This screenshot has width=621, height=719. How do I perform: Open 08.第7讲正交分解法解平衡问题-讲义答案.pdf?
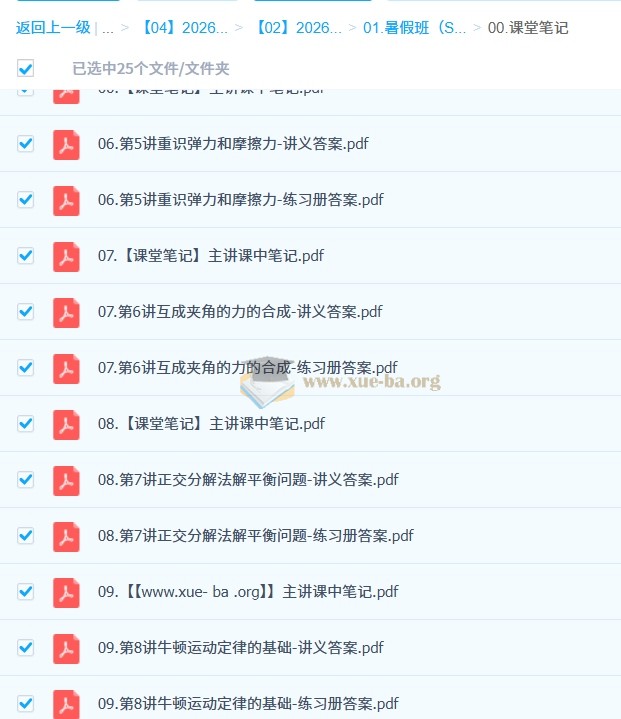248,480
